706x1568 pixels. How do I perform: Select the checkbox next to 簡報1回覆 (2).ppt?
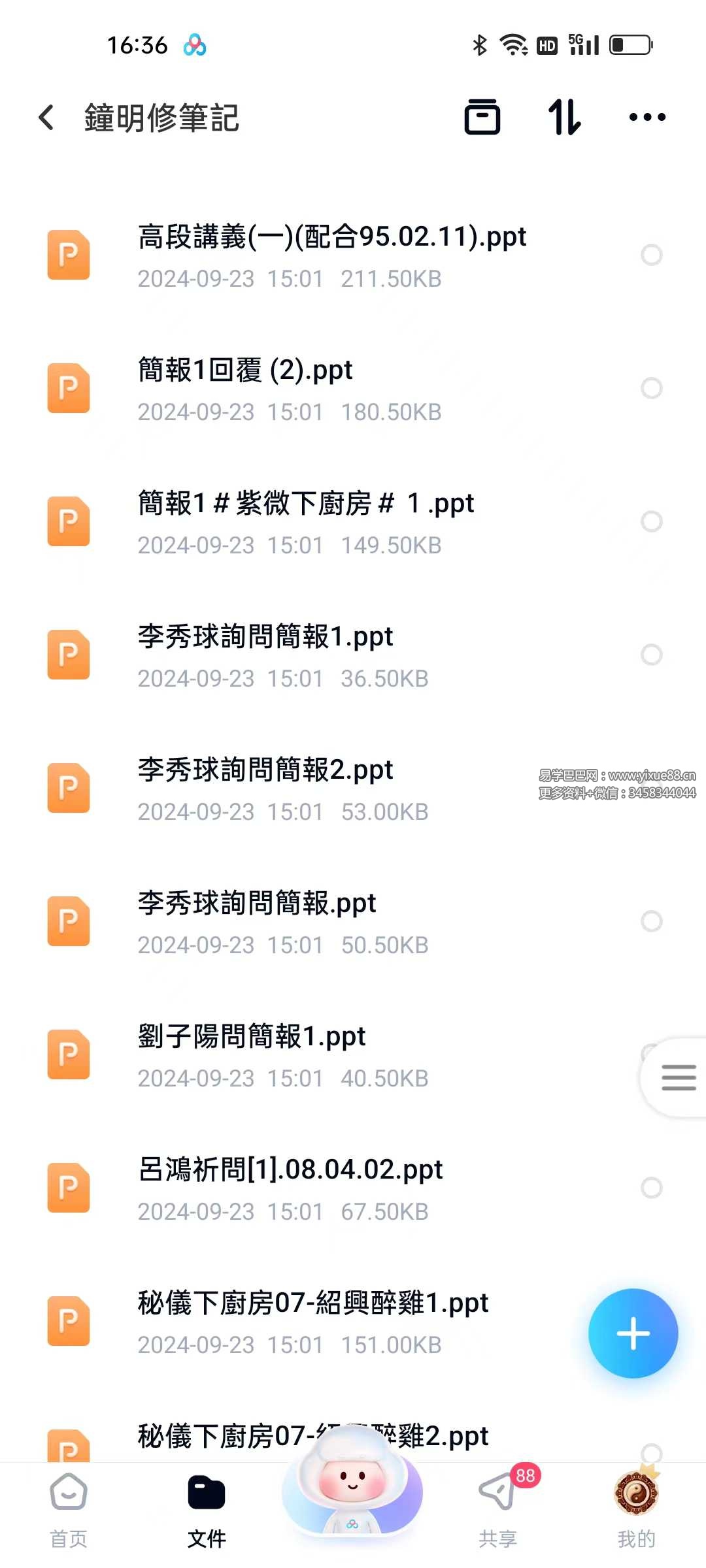coord(652,388)
